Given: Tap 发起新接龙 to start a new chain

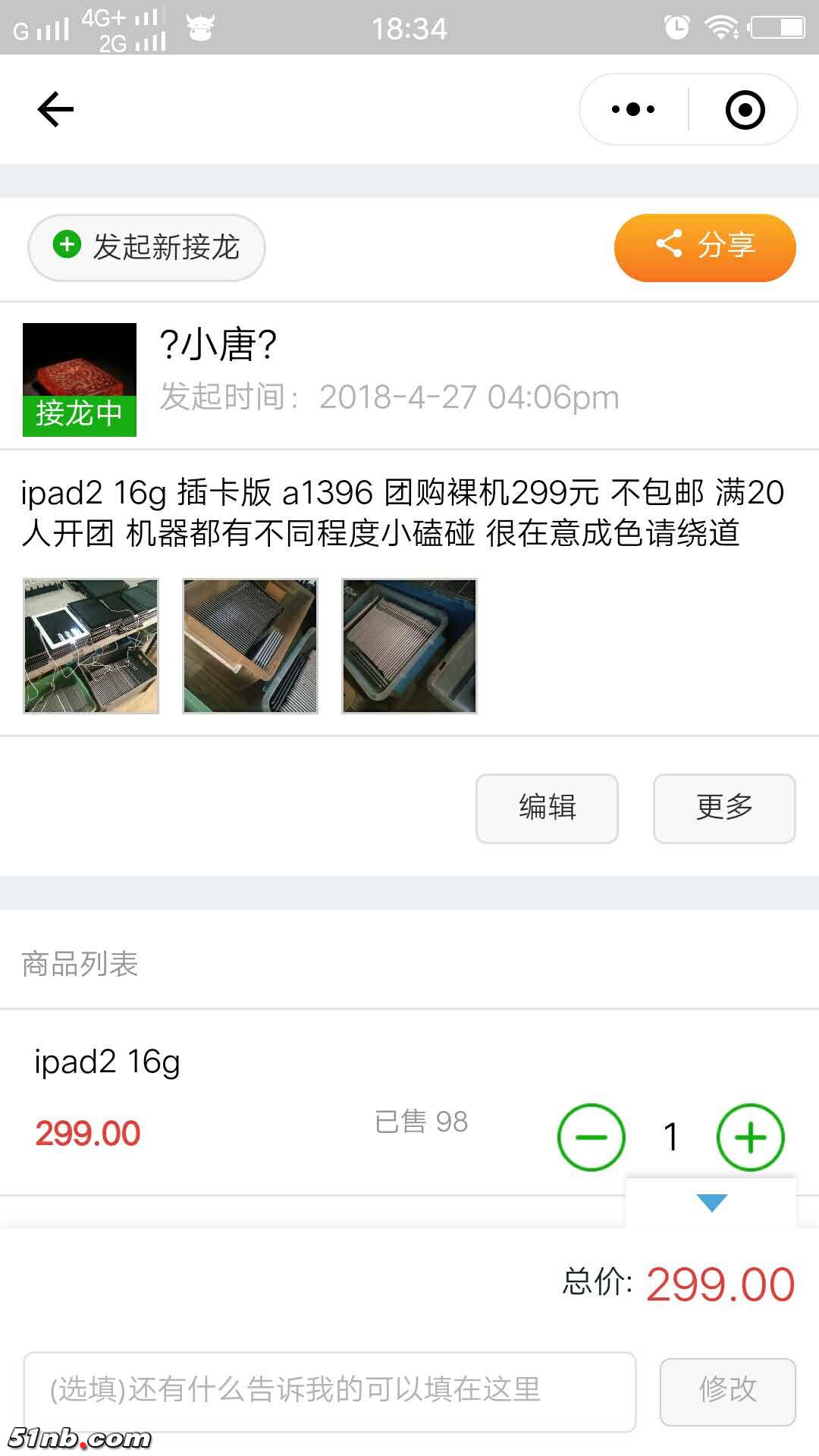Looking at the screenshot, I should point(146,247).
